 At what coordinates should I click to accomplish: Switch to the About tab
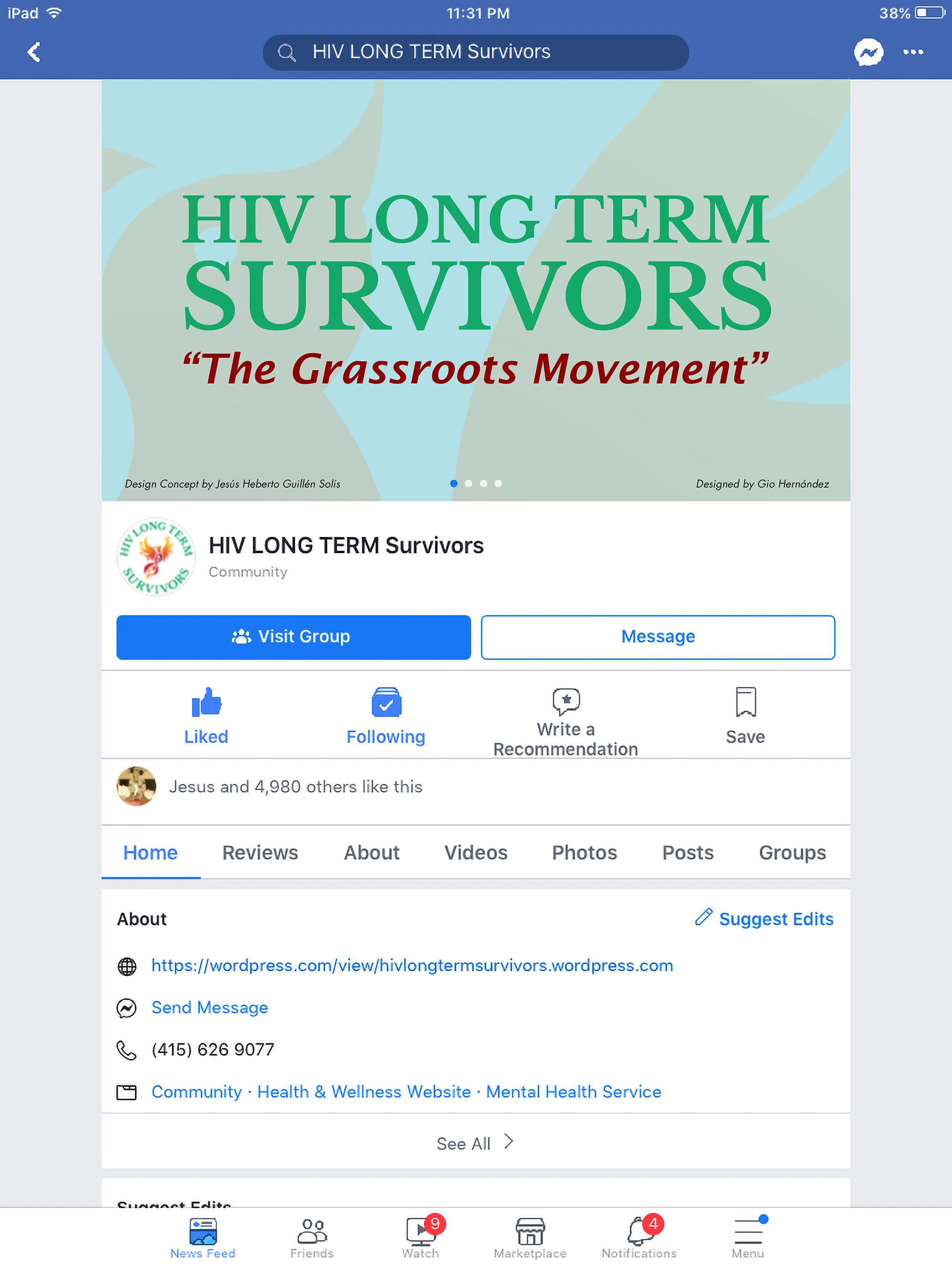[371, 853]
